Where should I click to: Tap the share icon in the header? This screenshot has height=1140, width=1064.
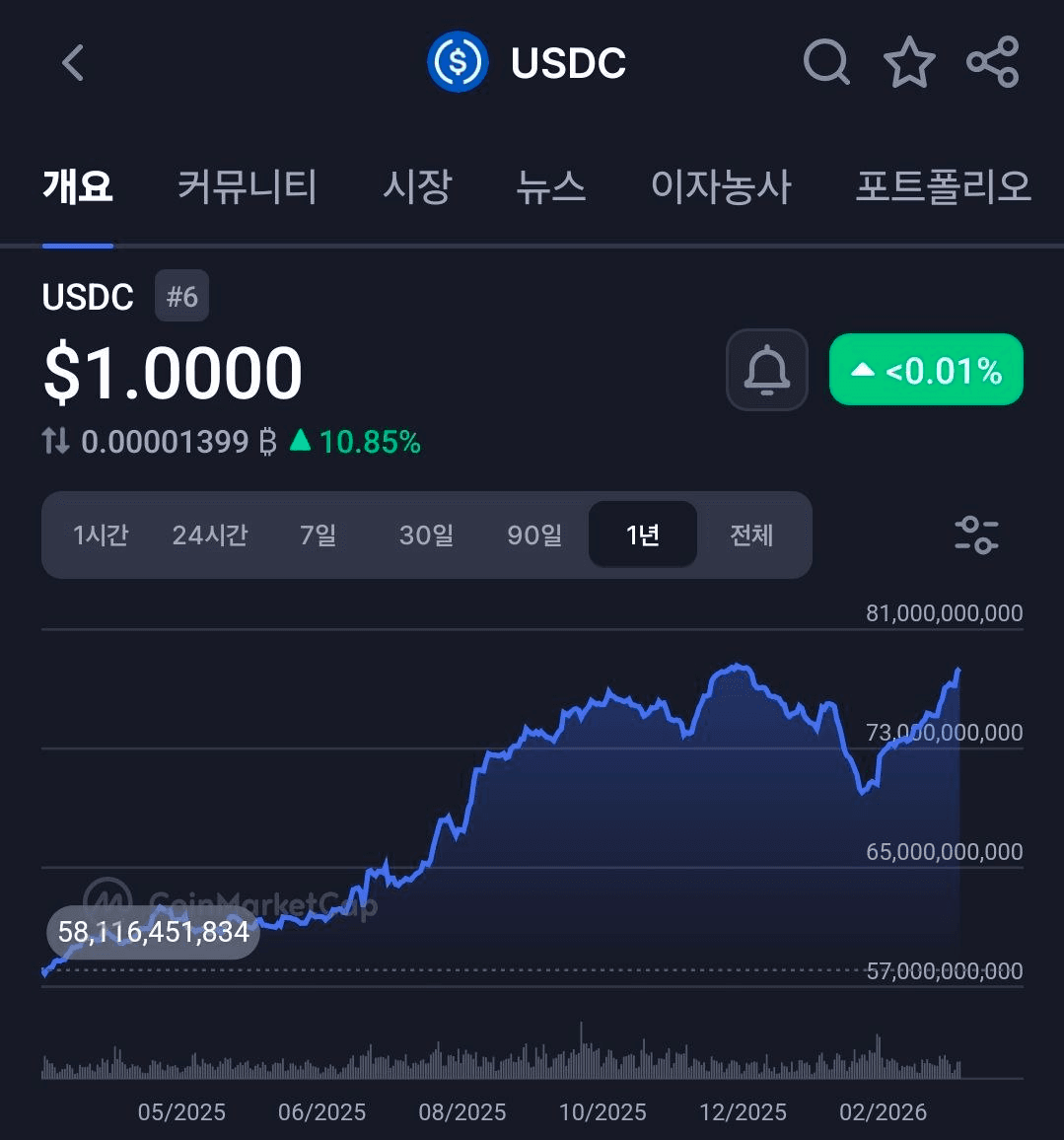click(x=993, y=62)
